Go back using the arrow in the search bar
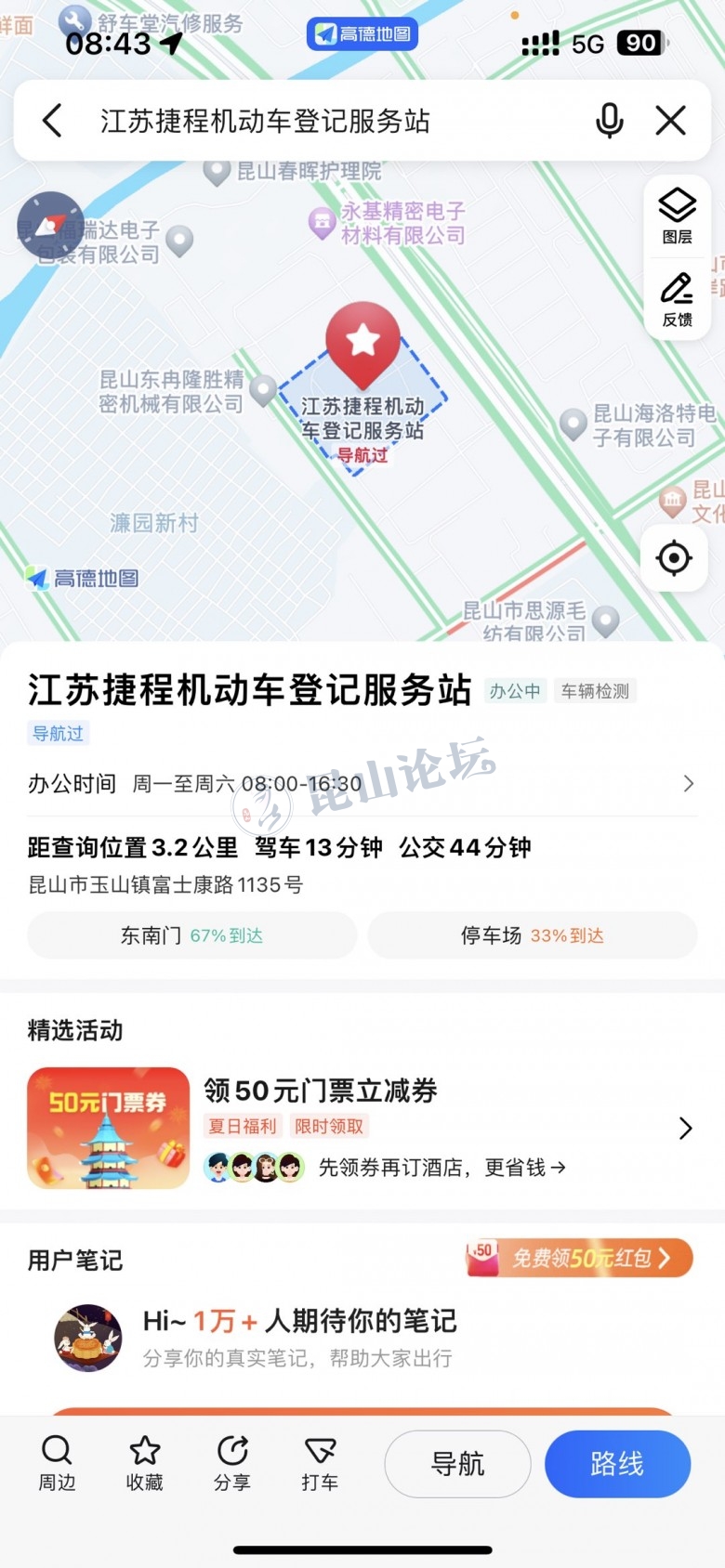 tap(53, 121)
